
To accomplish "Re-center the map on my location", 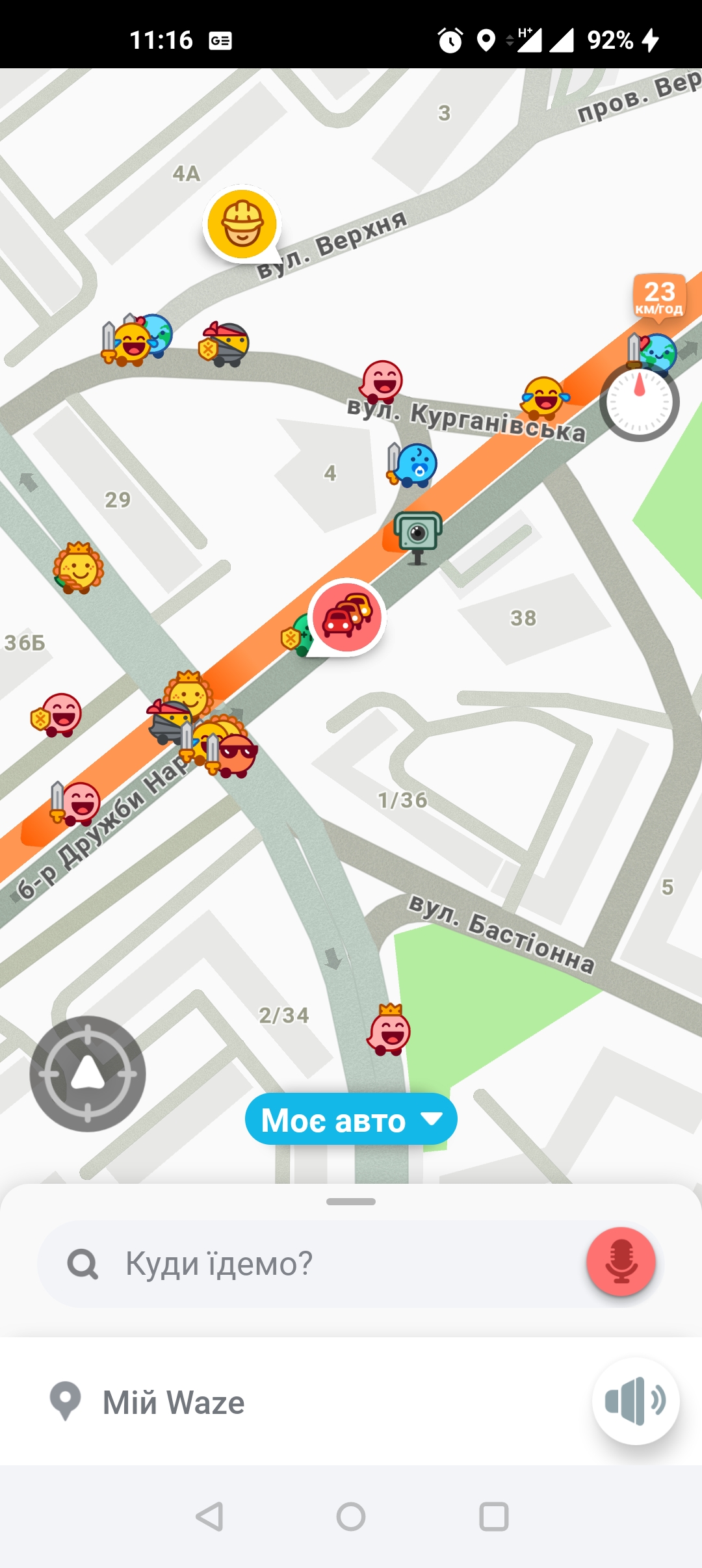I will point(88,1074).
